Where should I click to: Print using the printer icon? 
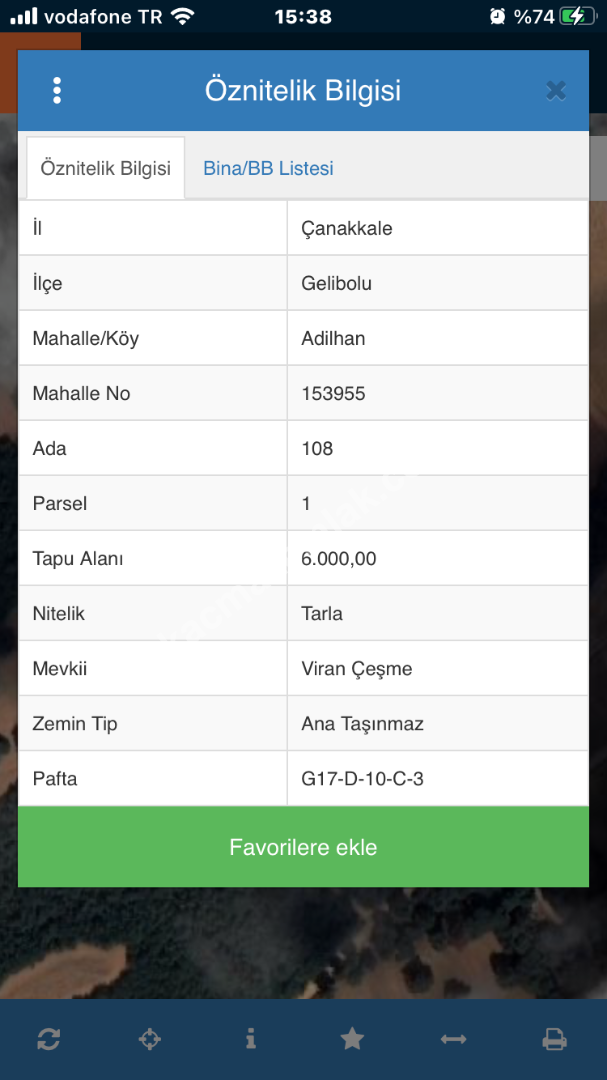554,1039
